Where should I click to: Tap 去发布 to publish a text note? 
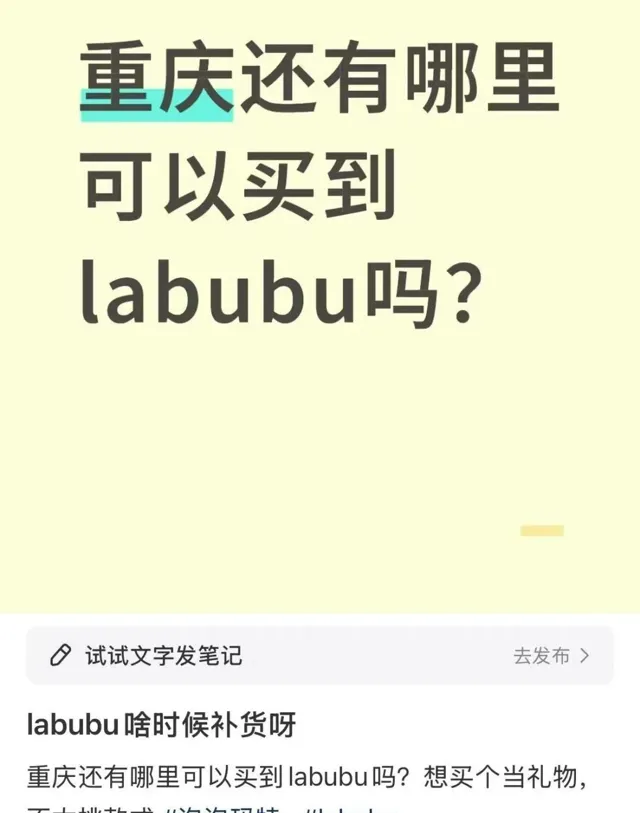551,656
